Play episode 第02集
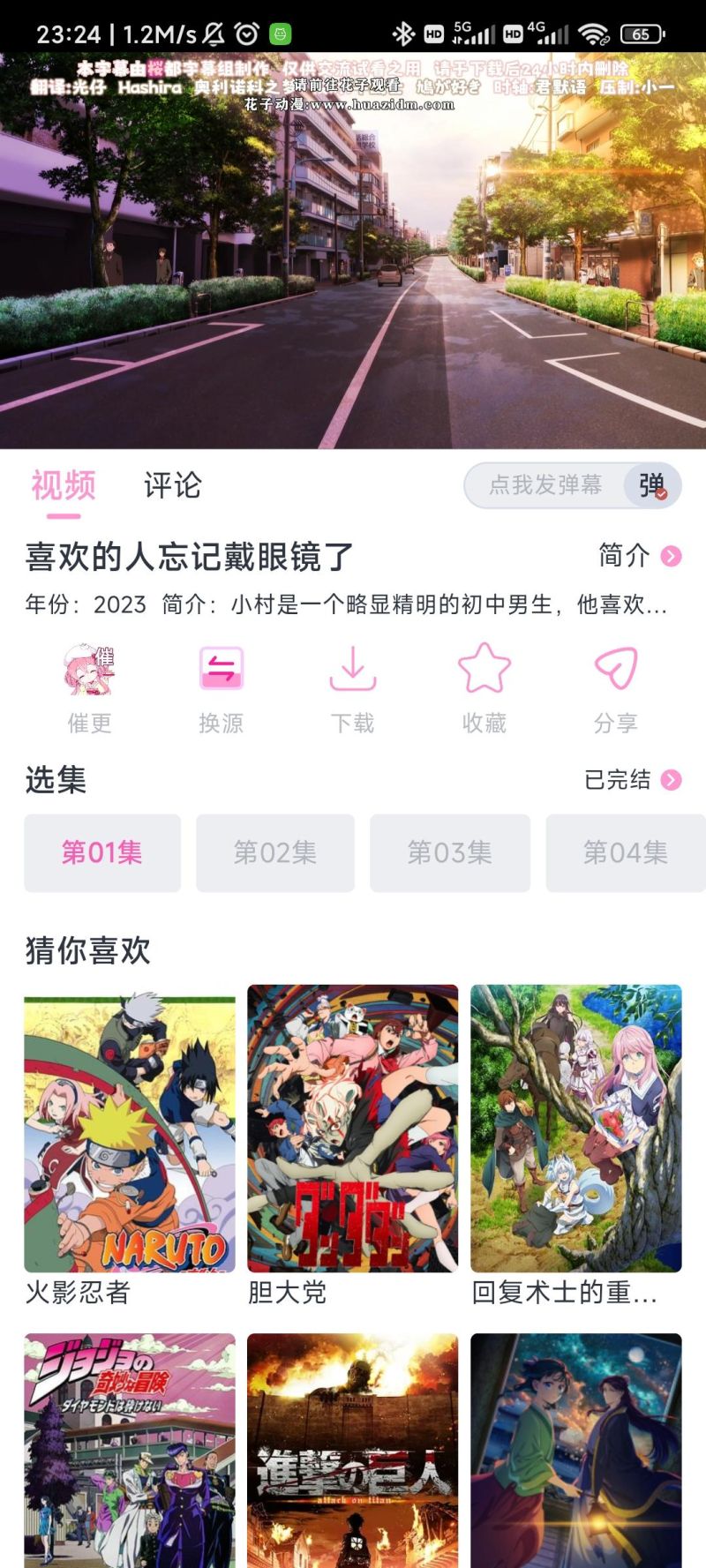The width and height of the screenshot is (706, 1568). pos(275,852)
